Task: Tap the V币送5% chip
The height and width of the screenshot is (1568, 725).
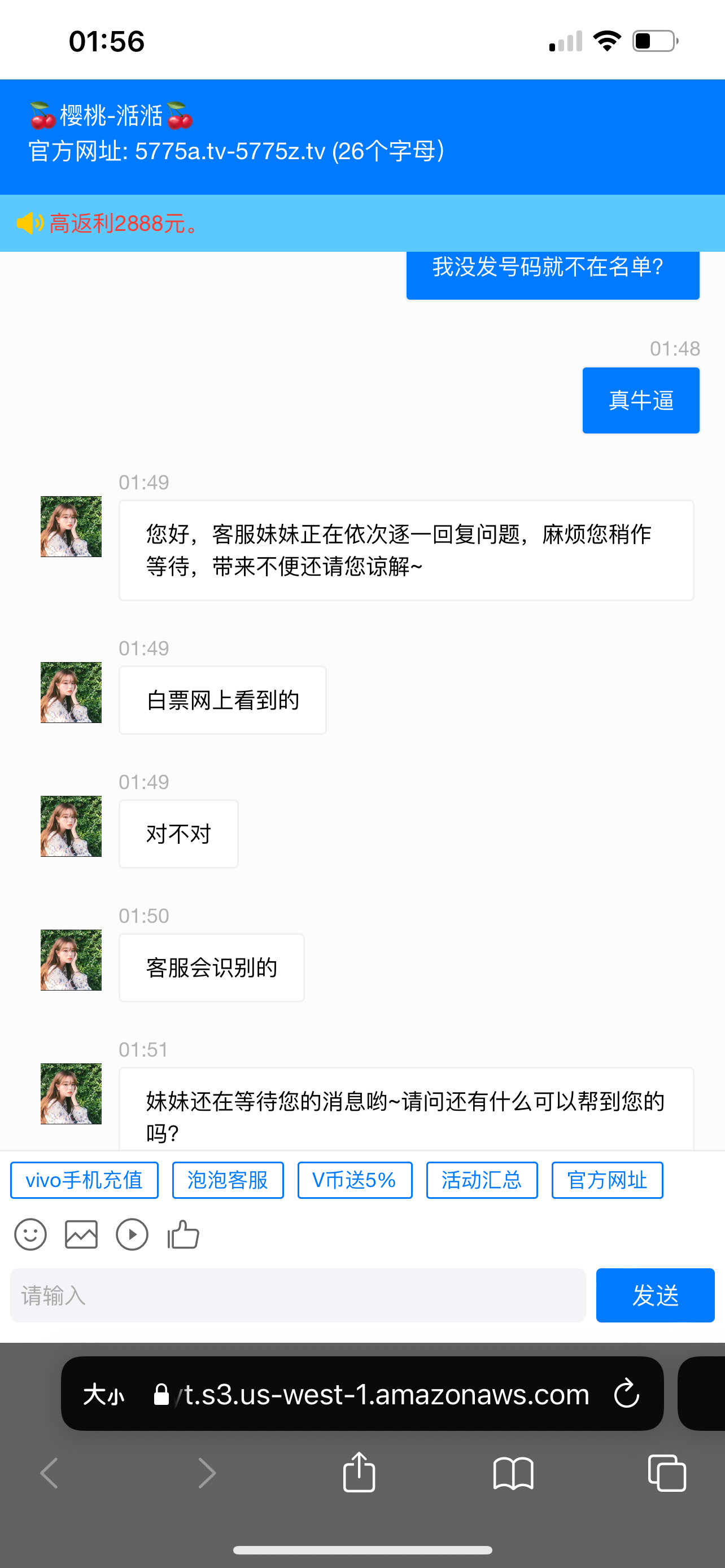Action: 354,1180
